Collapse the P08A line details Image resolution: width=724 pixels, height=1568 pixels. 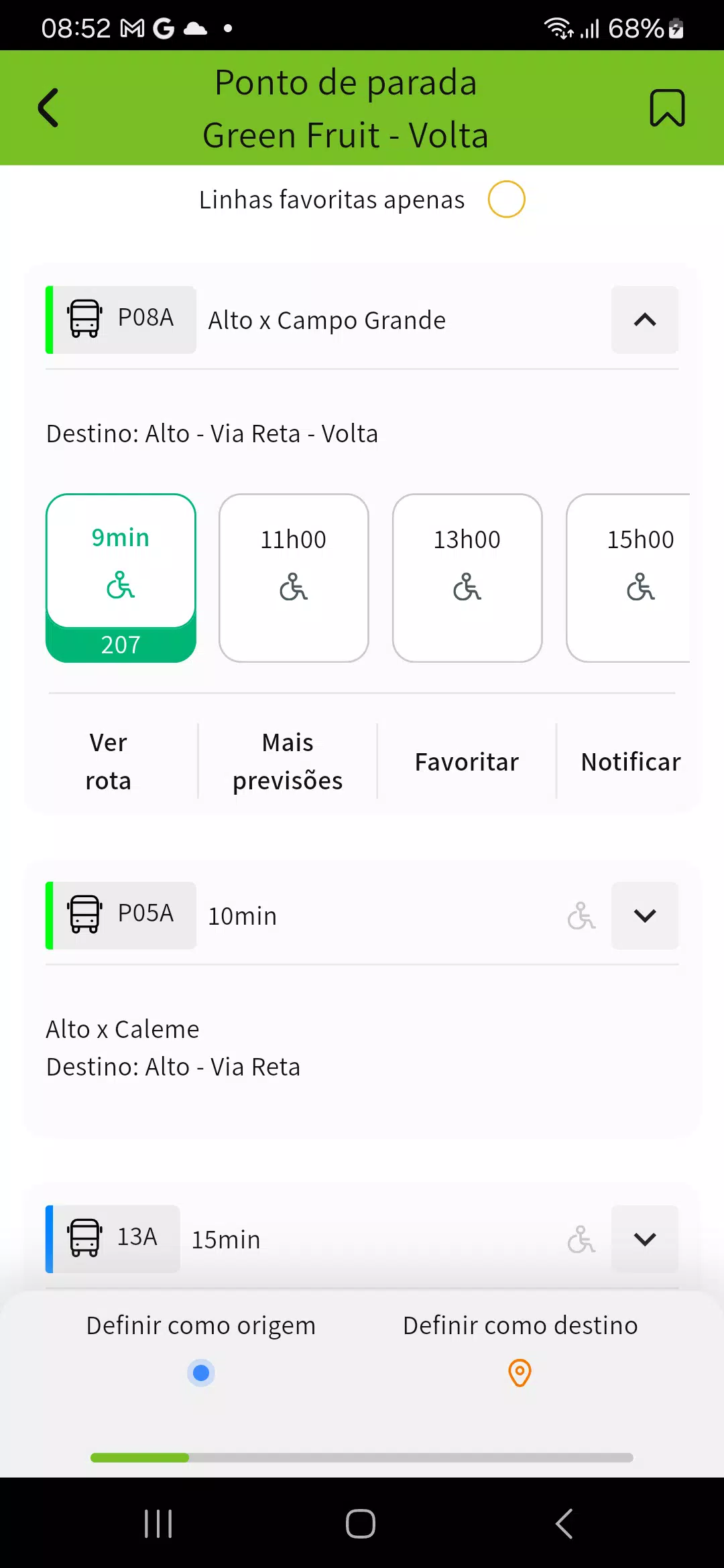tap(644, 320)
